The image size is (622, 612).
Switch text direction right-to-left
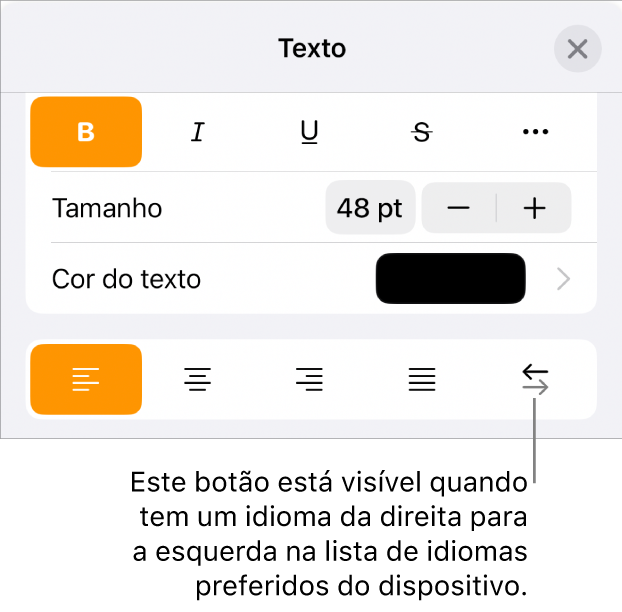[536, 379]
